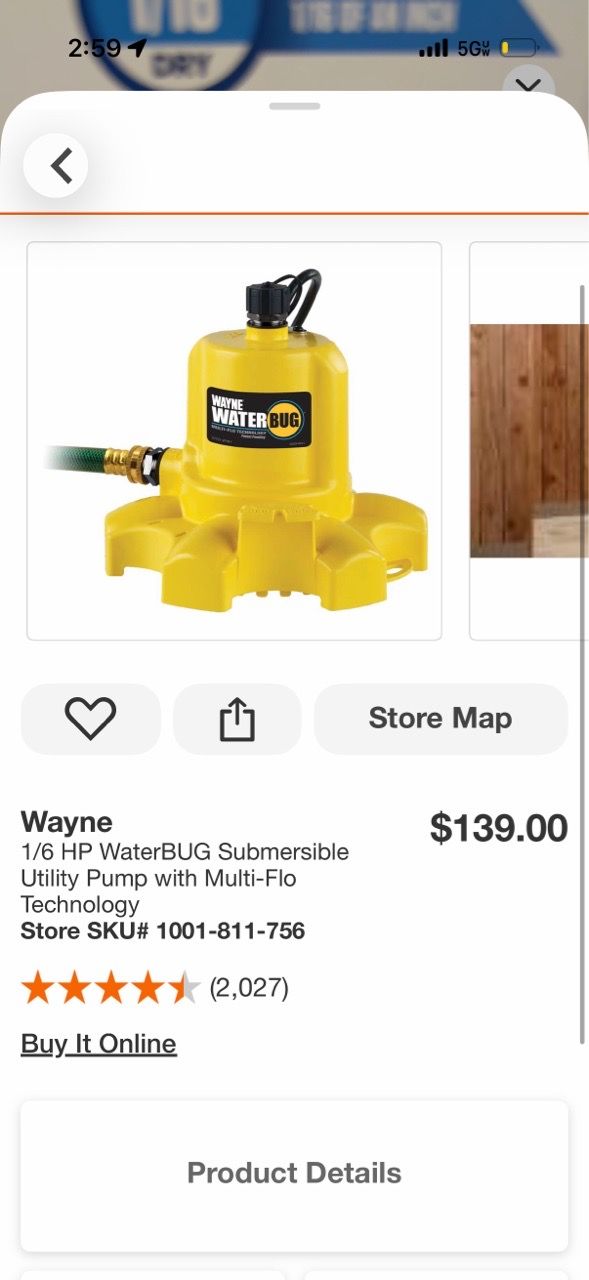Tap the Buy It Online link
The image size is (589, 1280).
(99, 1044)
